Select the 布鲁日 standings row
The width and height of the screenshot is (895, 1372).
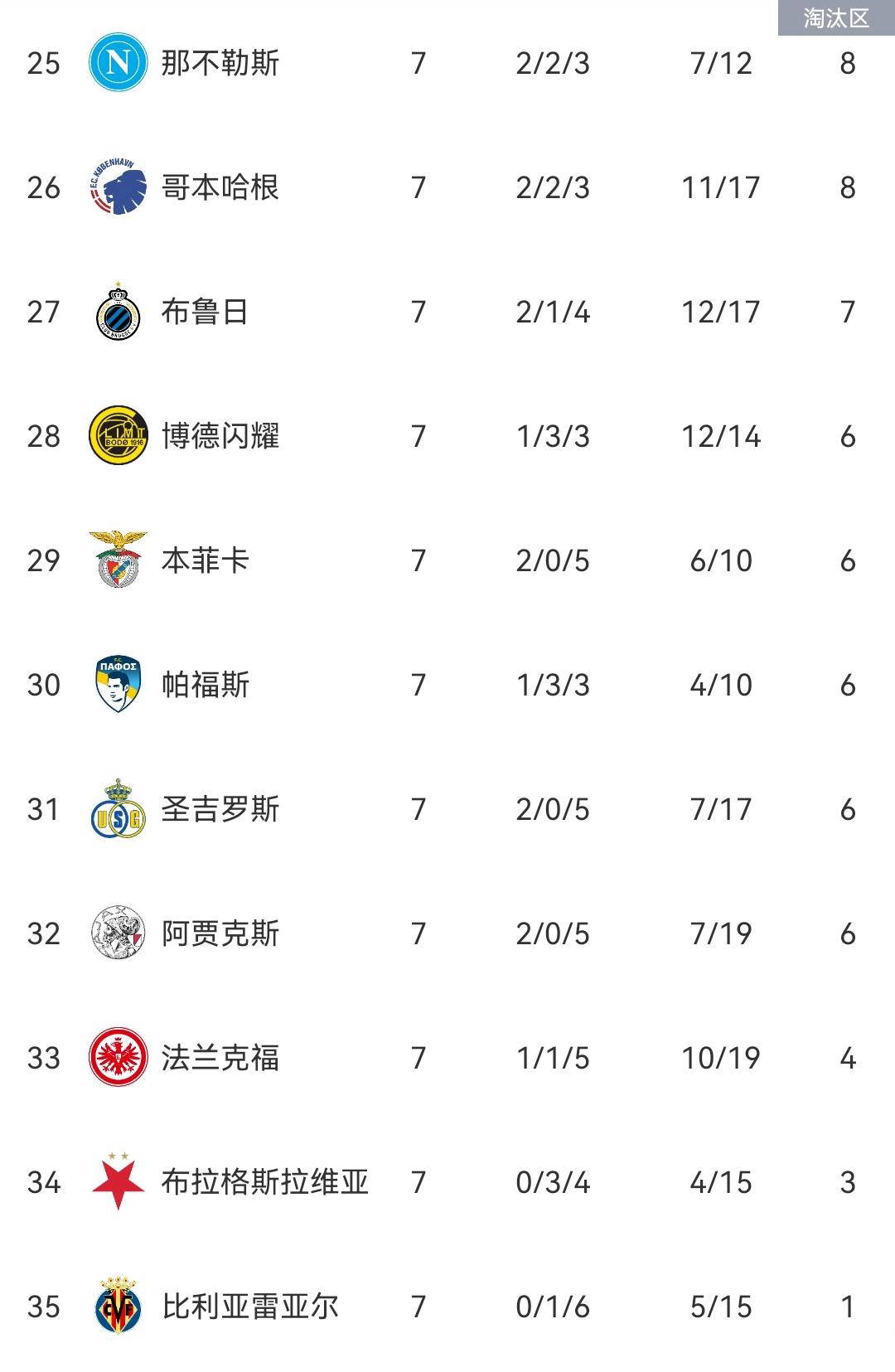[x=206, y=312]
